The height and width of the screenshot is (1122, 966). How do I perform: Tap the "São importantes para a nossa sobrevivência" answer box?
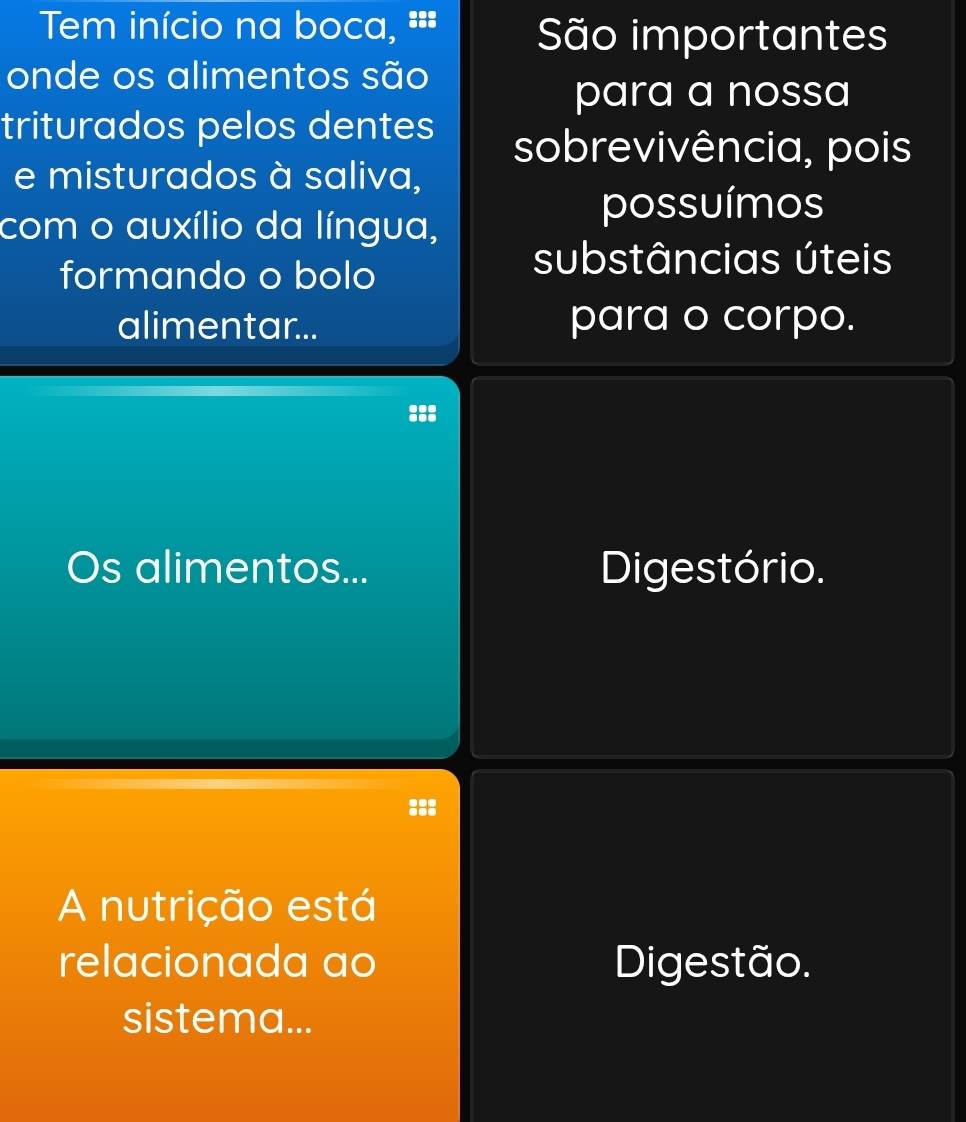point(712,180)
